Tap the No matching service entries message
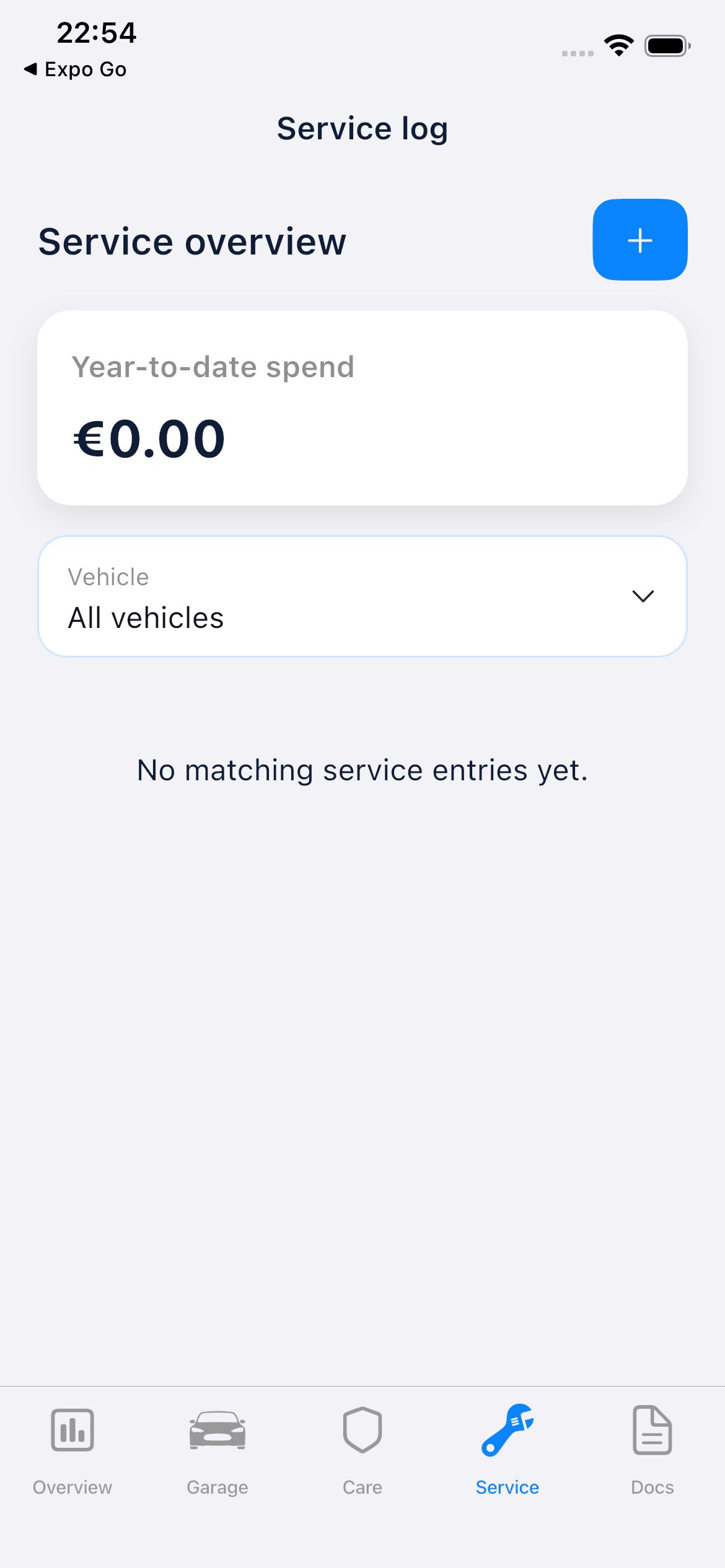The height and width of the screenshot is (1568, 725). click(362, 770)
